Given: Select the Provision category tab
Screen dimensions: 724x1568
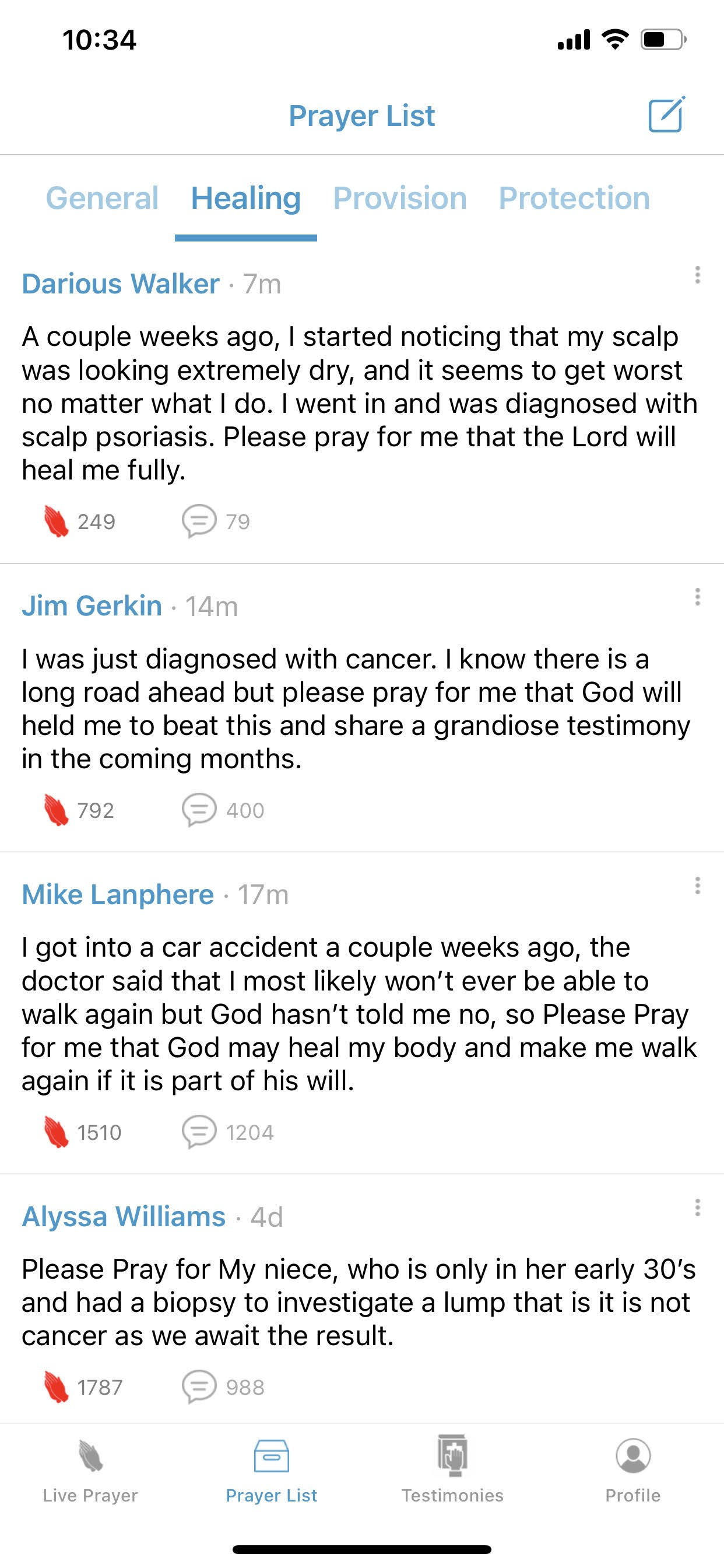Looking at the screenshot, I should (x=400, y=198).
